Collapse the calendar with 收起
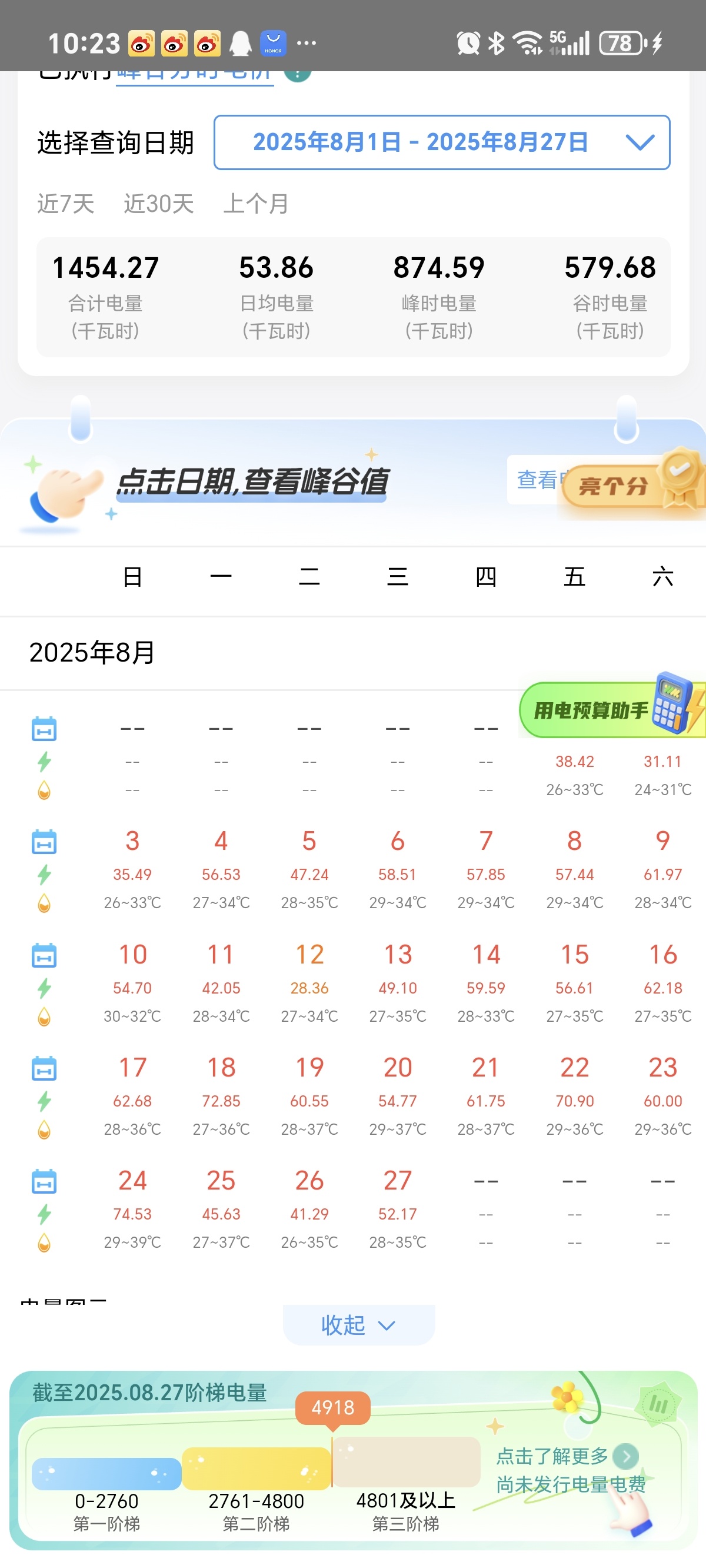 coord(358,1325)
